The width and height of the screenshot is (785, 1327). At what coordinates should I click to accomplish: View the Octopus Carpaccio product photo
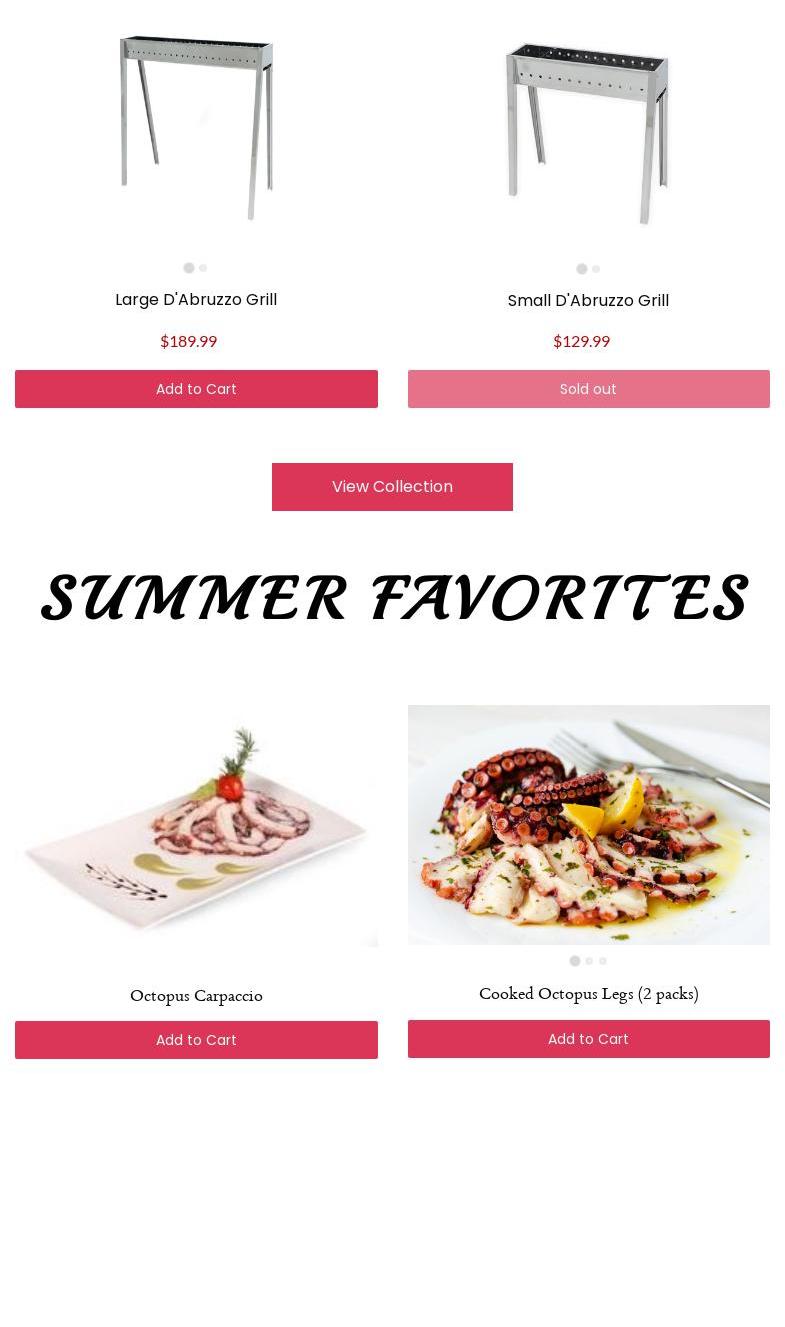(x=196, y=826)
